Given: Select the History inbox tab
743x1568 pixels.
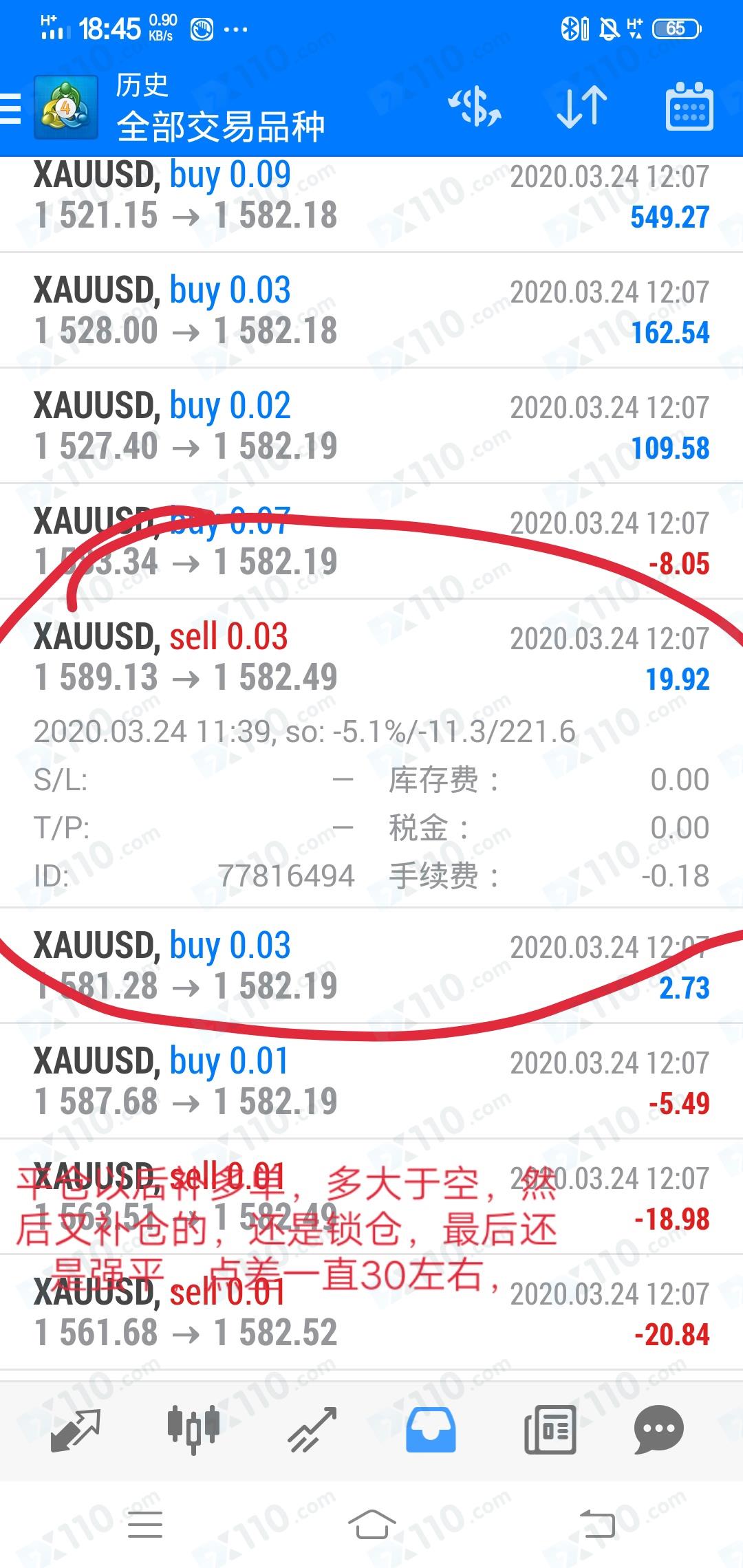Looking at the screenshot, I should tap(431, 1430).
